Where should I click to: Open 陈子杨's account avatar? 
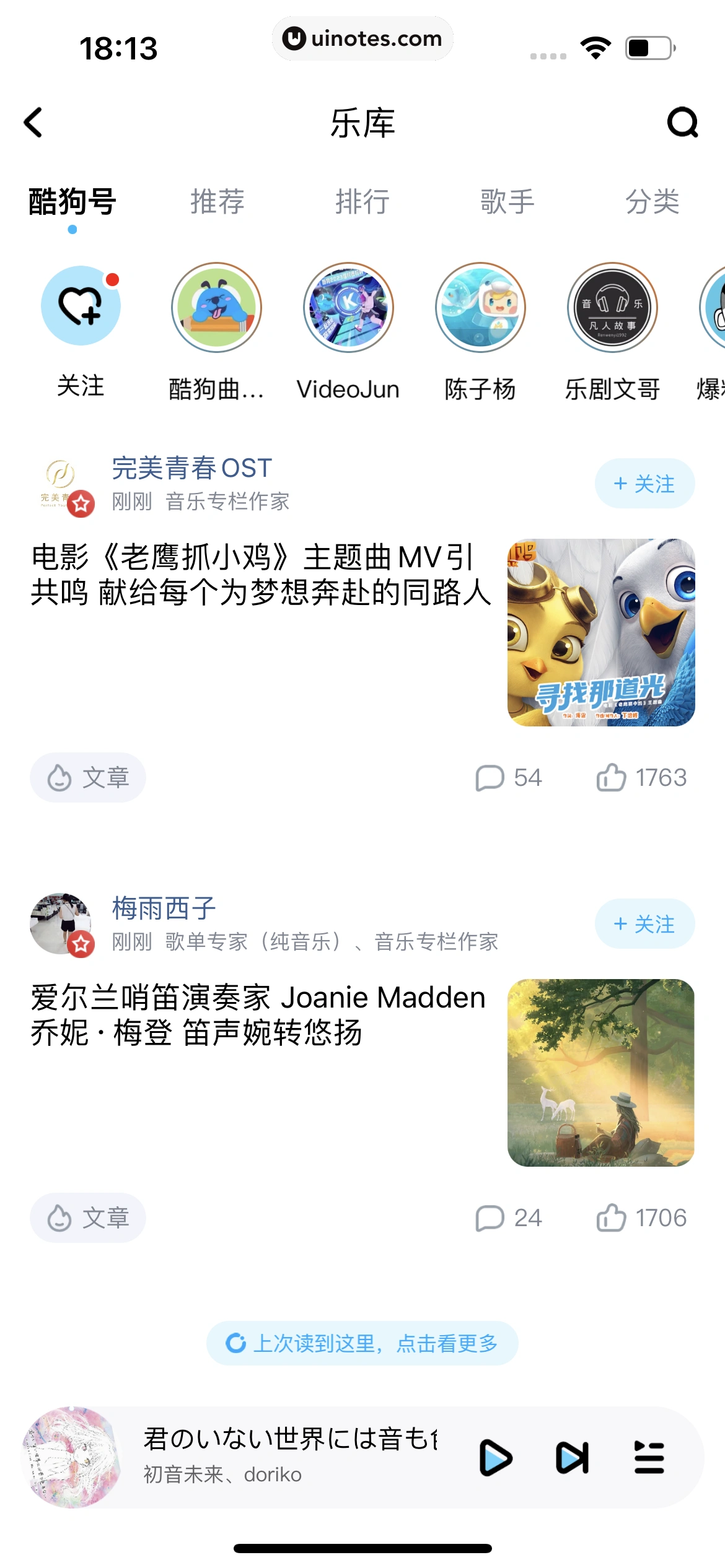[x=480, y=308]
